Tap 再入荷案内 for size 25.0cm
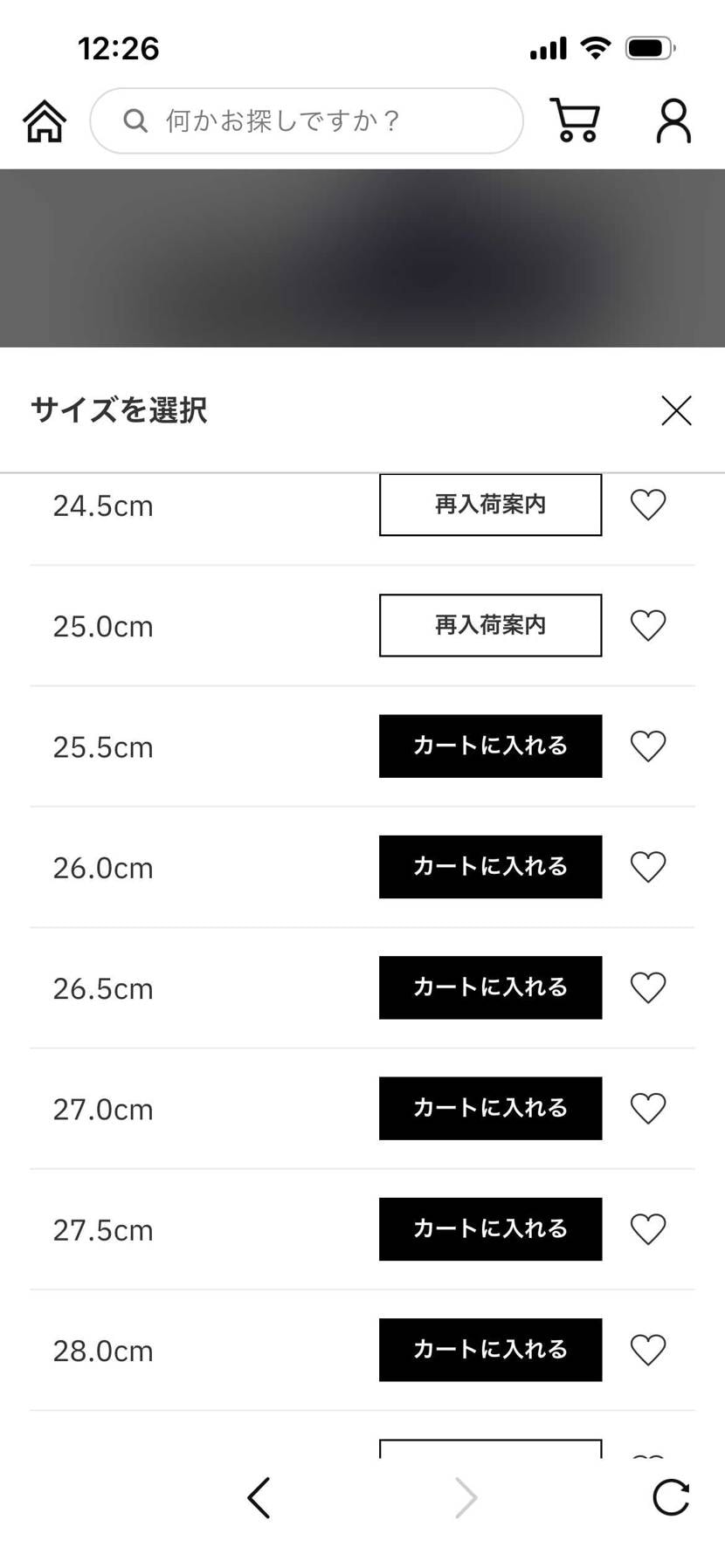This screenshot has width=725, height=1568. pyautogui.click(x=490, y=625)
